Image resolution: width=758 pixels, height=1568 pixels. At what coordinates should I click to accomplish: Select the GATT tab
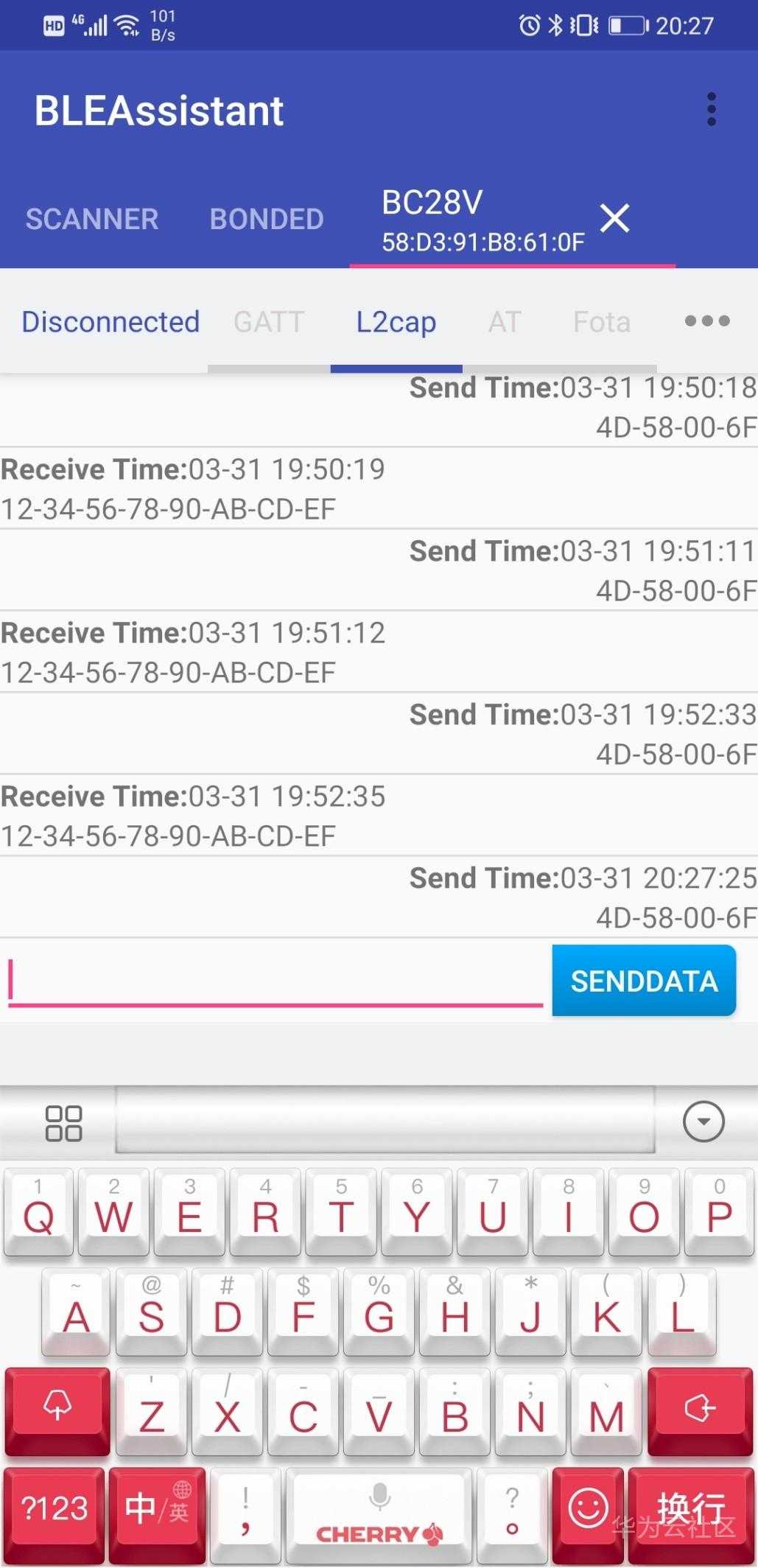click(269, 322)
